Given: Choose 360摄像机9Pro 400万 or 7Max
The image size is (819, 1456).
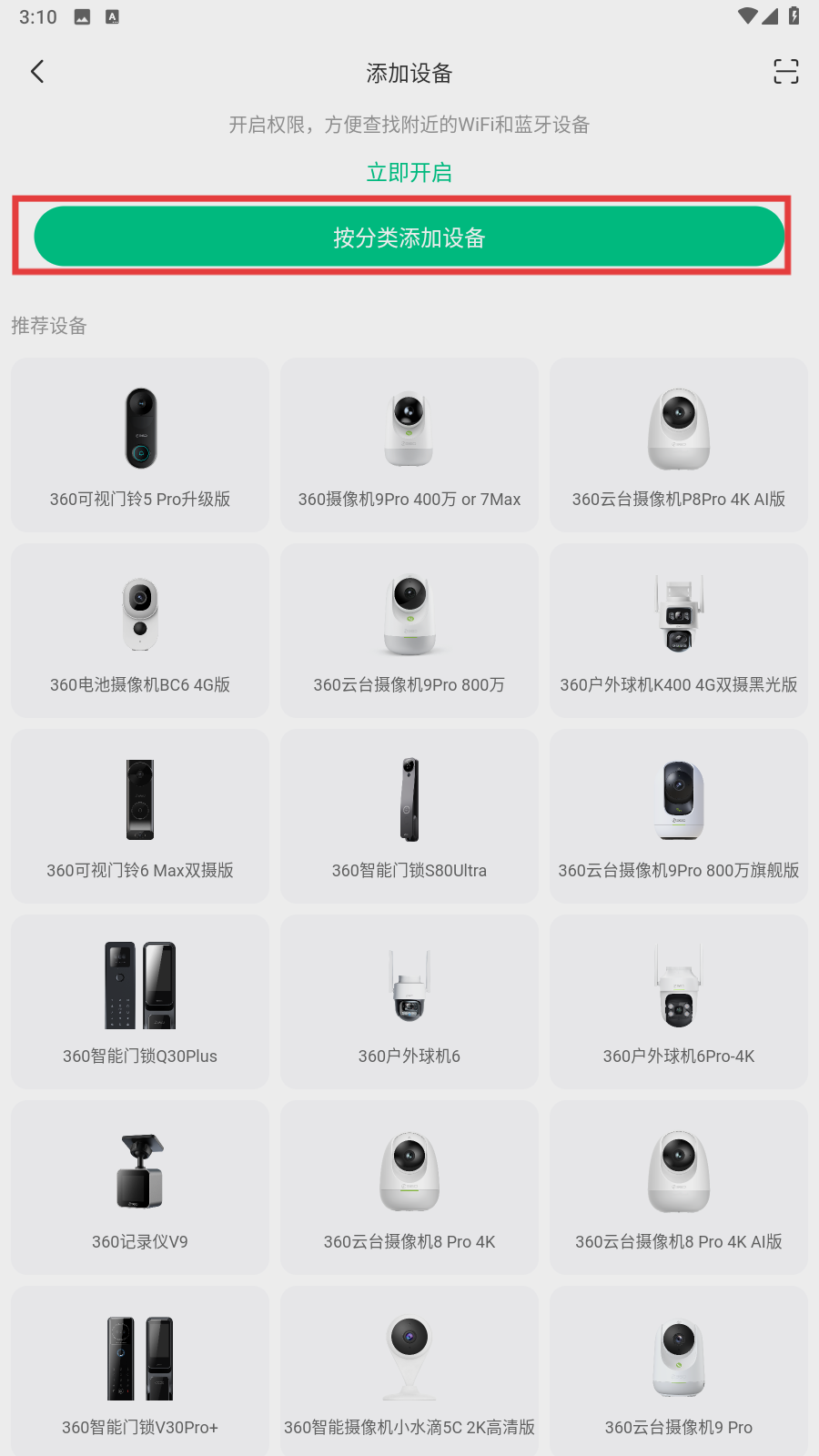Looking at the screenshot, I should coord(409,445).
